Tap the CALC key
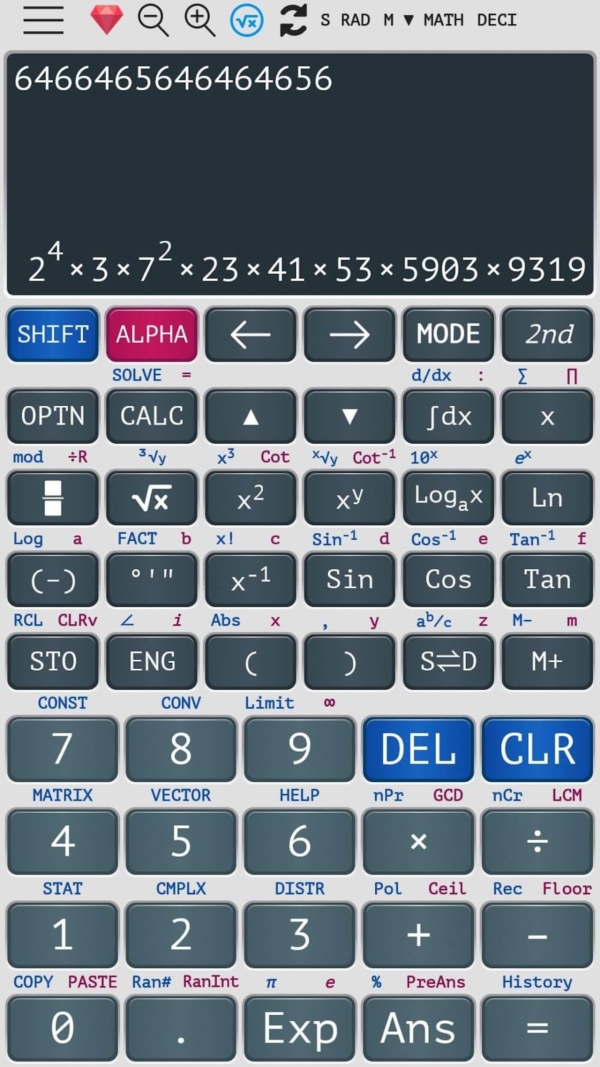Viewport: 600px width, 1067px height. (152, 416)
